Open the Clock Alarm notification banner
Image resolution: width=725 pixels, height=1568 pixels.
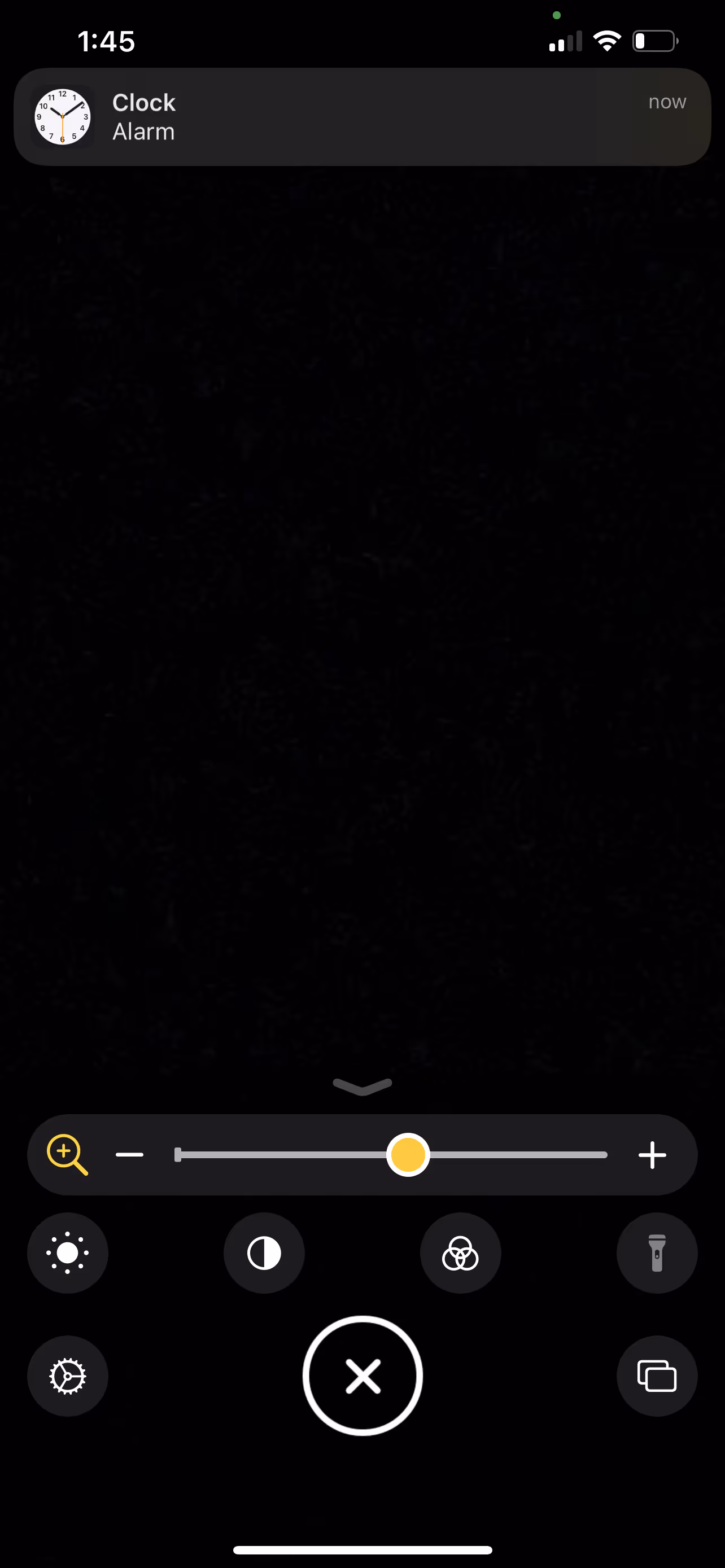click(362, 117)
